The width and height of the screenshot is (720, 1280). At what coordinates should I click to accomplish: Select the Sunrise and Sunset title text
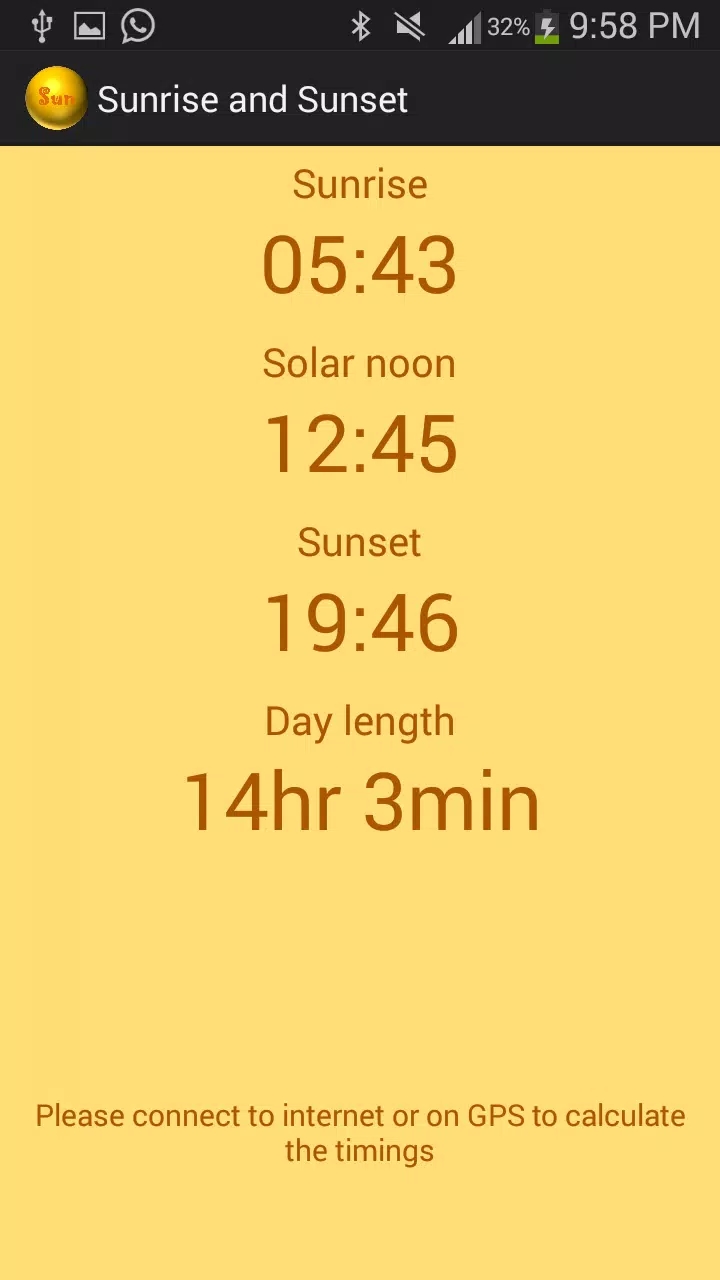pyautogui.click(x=251, y=98)
